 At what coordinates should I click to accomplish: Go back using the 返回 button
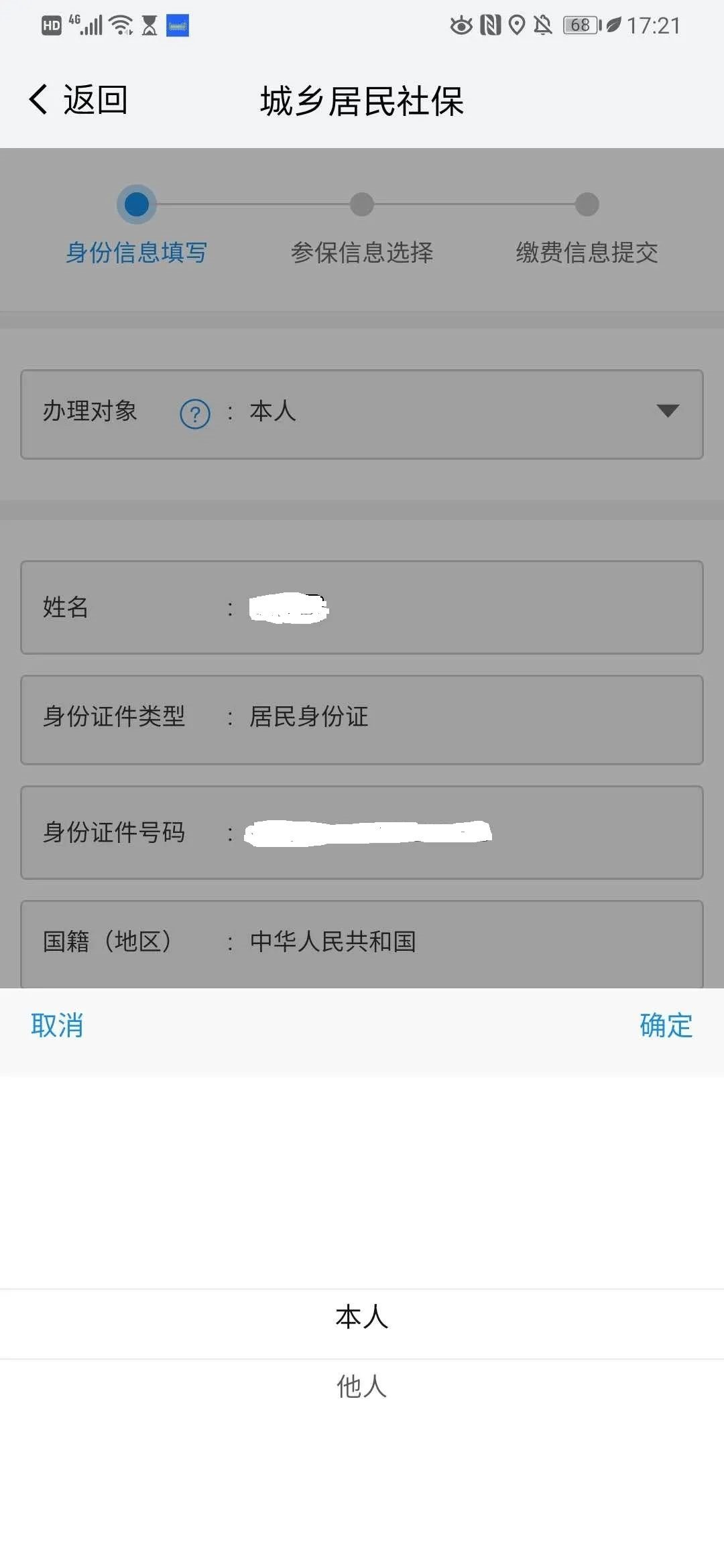(x=78, y=100)
